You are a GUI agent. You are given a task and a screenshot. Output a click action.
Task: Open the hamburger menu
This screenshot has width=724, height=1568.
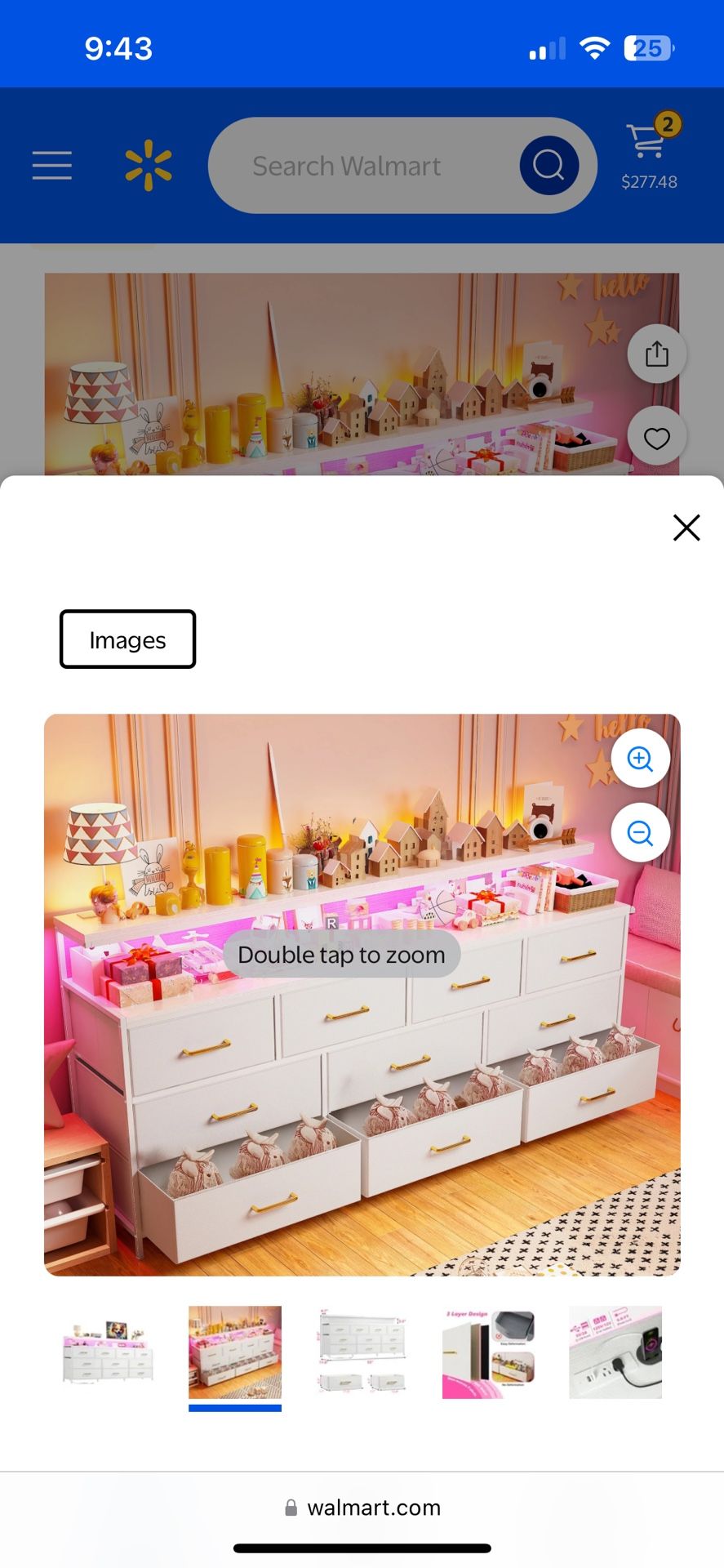click(52, 165)
